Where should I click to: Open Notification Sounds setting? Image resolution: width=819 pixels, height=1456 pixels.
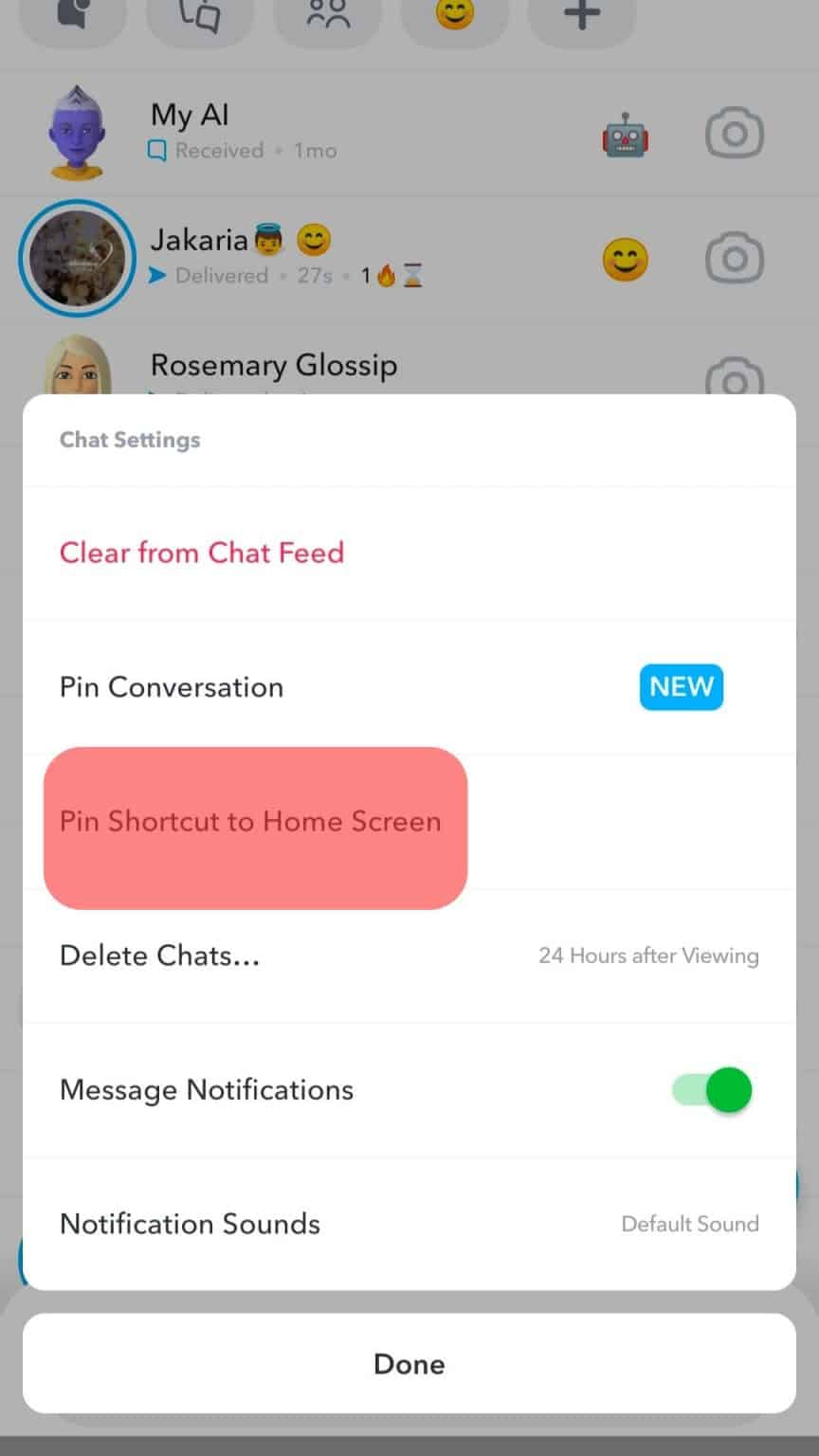[191, 1224]
